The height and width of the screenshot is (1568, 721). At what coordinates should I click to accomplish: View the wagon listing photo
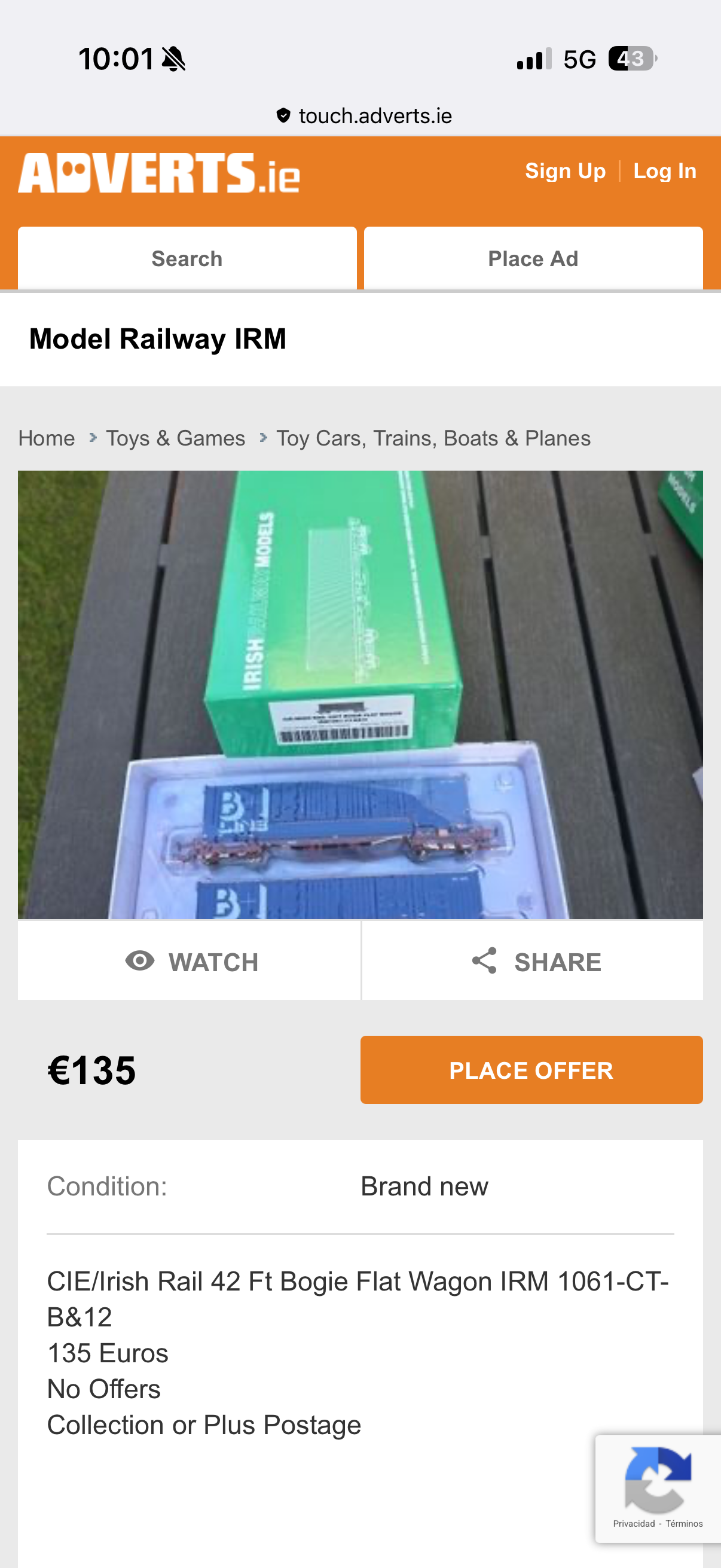coord(360,694)
